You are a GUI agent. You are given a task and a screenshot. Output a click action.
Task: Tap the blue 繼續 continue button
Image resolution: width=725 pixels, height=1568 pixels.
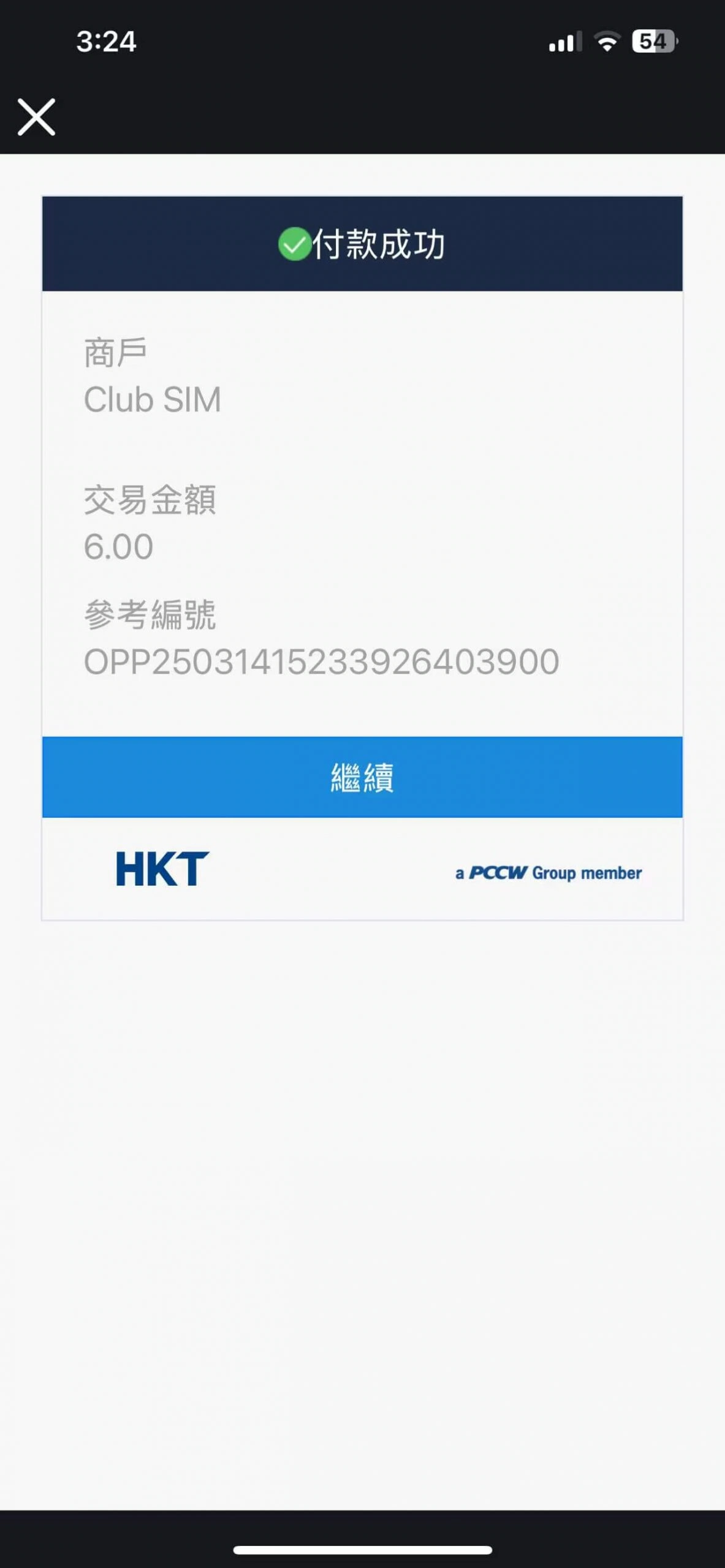pos(362,777)
